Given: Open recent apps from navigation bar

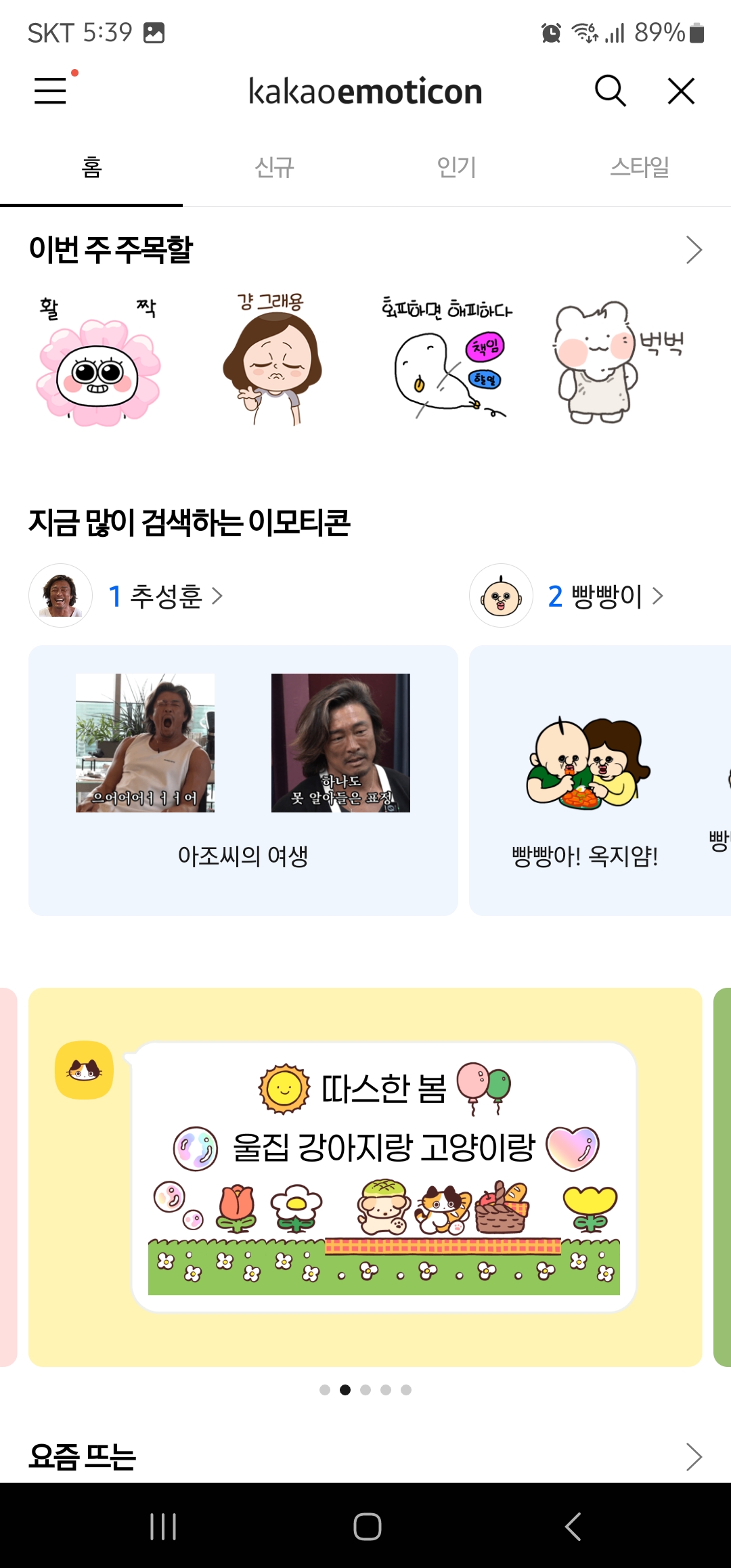Looking at the screenshot, I should click(163, 1526).
